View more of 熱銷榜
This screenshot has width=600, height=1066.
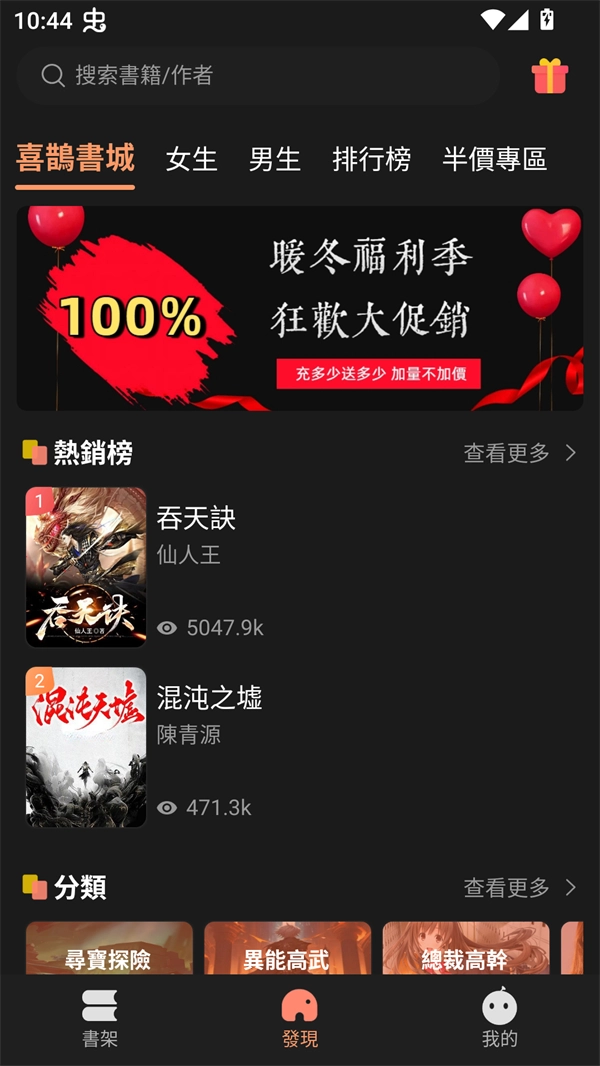click(x=520, y=453)
